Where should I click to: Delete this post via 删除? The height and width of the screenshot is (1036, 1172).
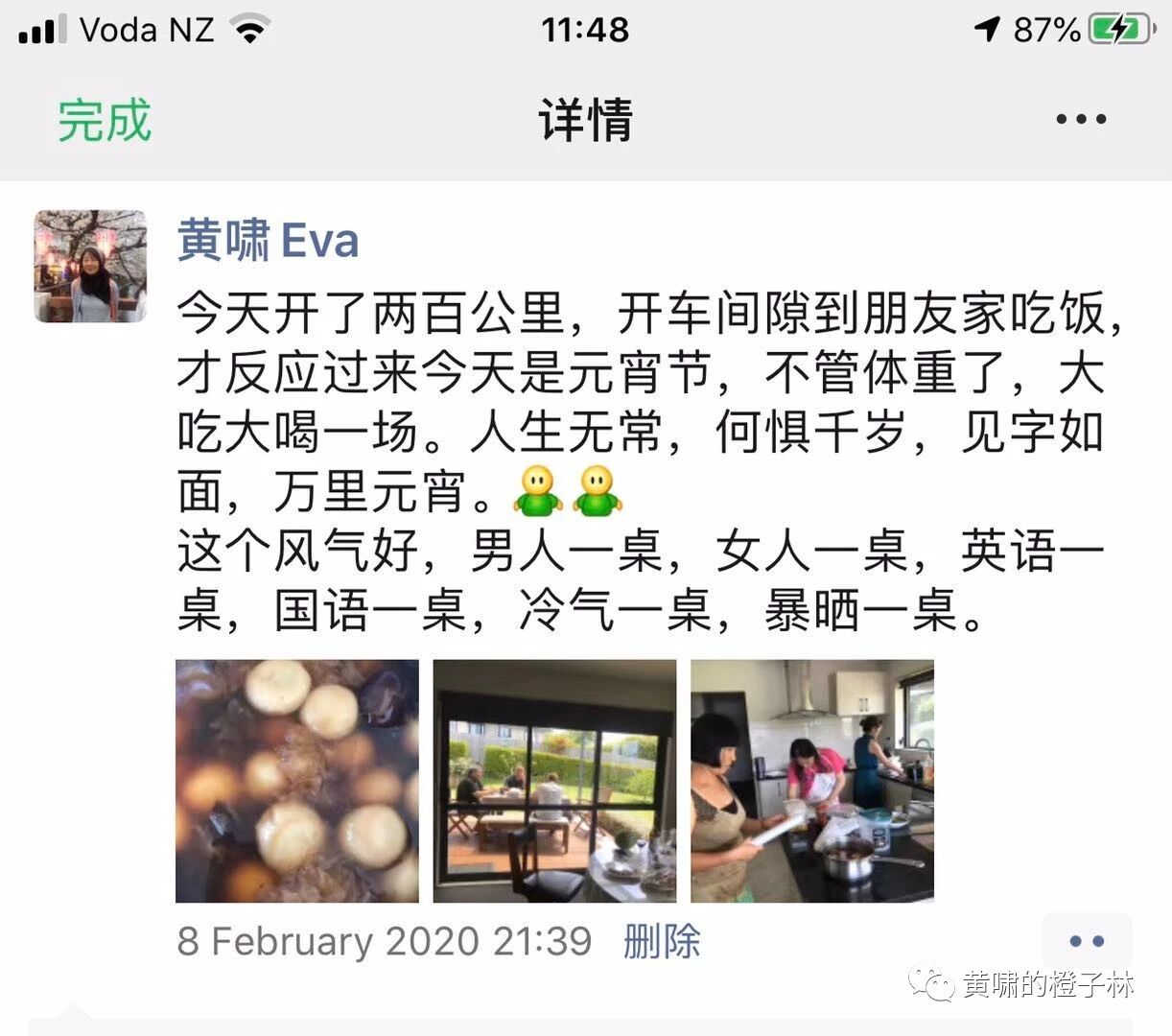click(x=662, y=941)
